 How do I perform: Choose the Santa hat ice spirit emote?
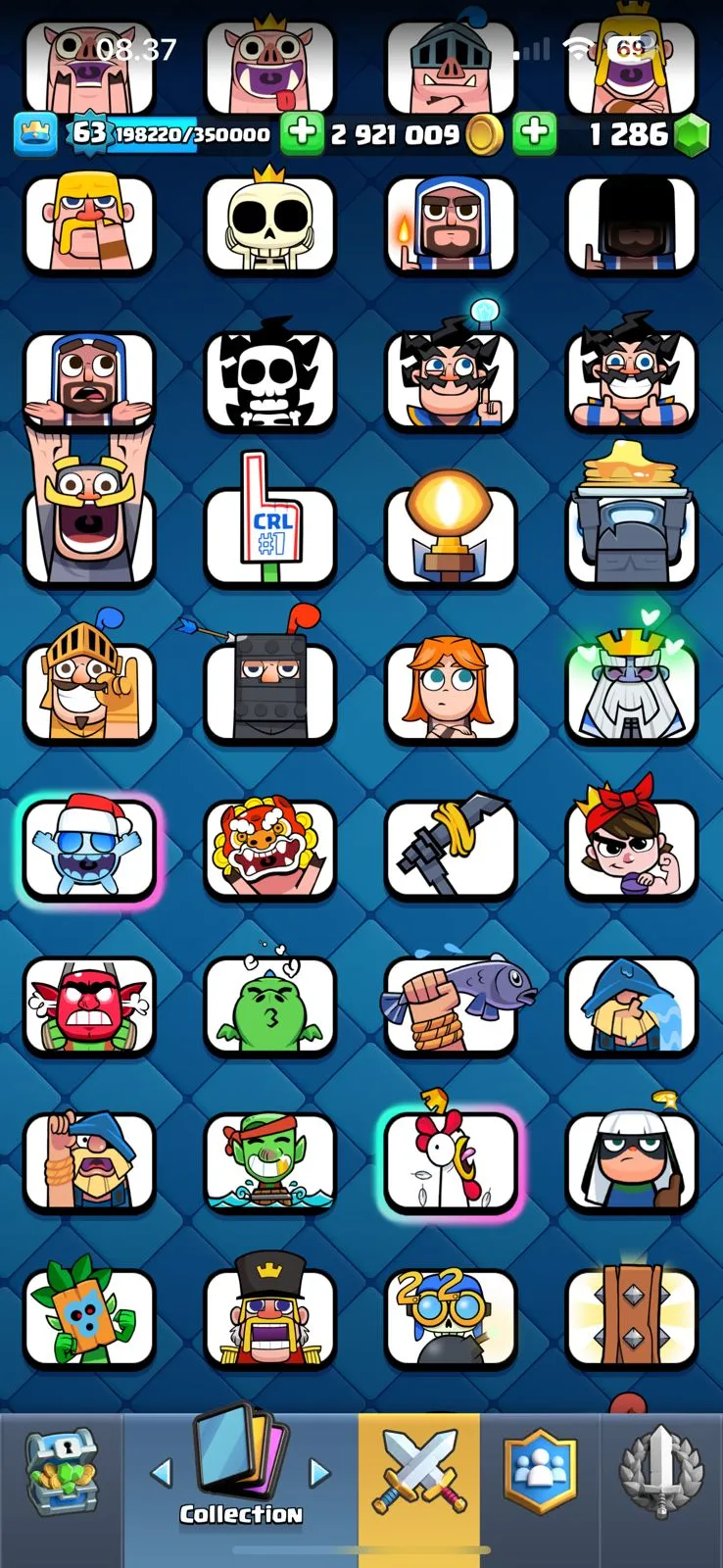[89, 849]
